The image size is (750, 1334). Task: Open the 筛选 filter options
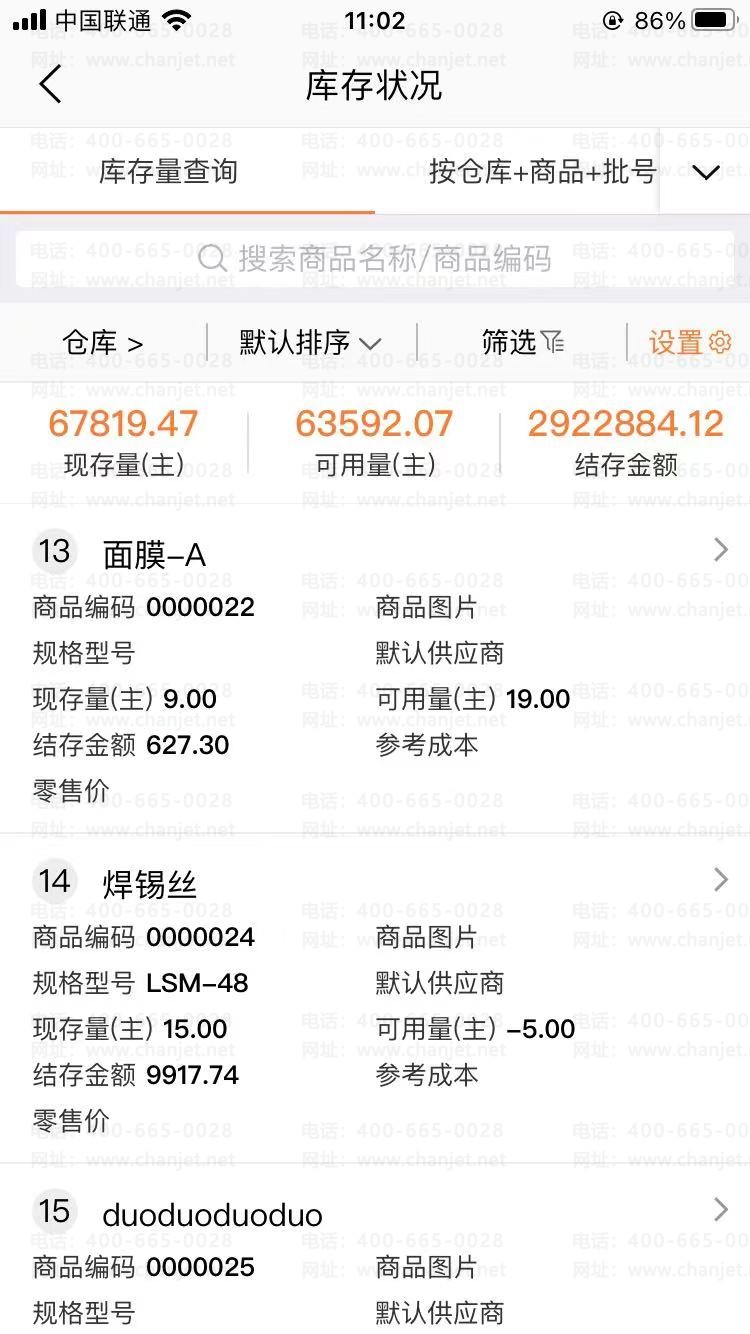click(522, 343)
